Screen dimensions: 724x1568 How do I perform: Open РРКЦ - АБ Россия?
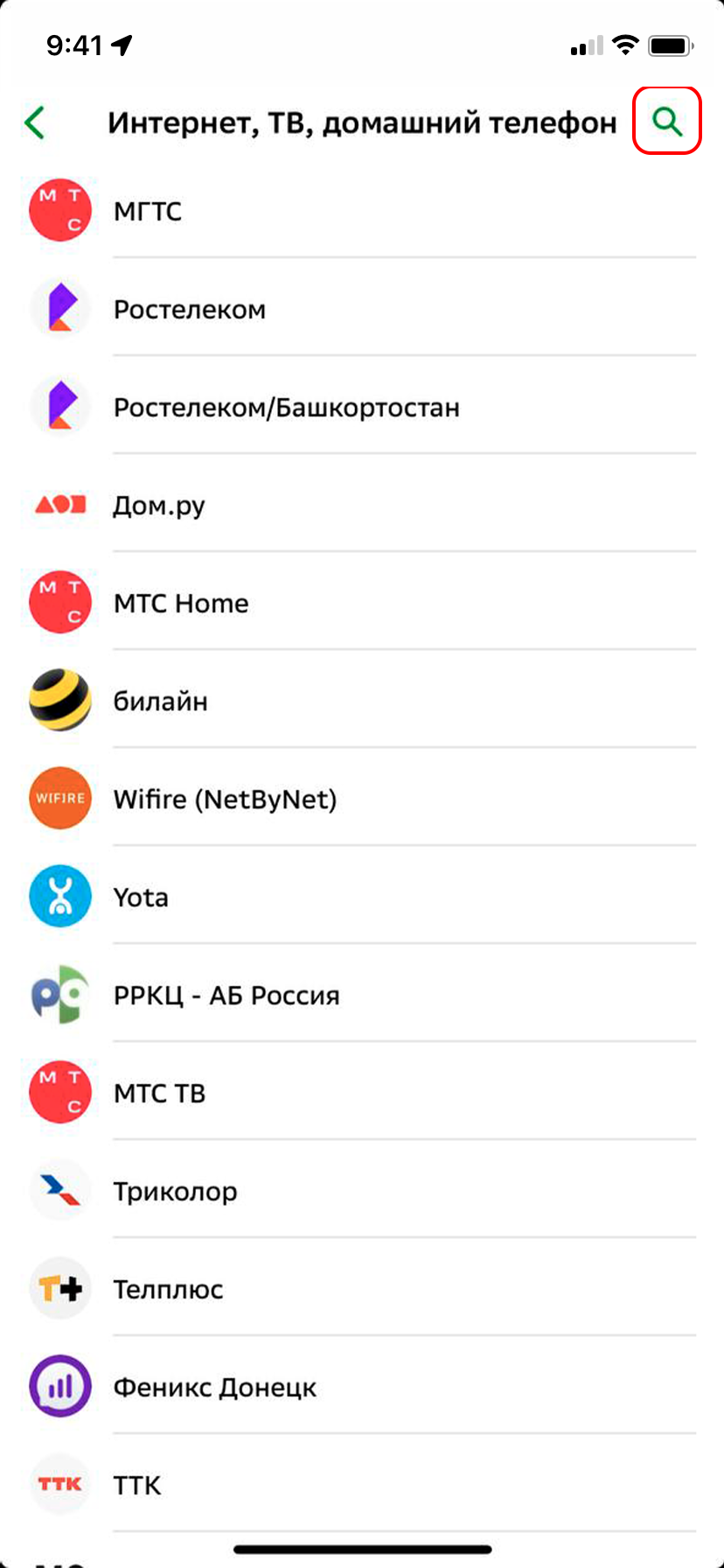362,995
